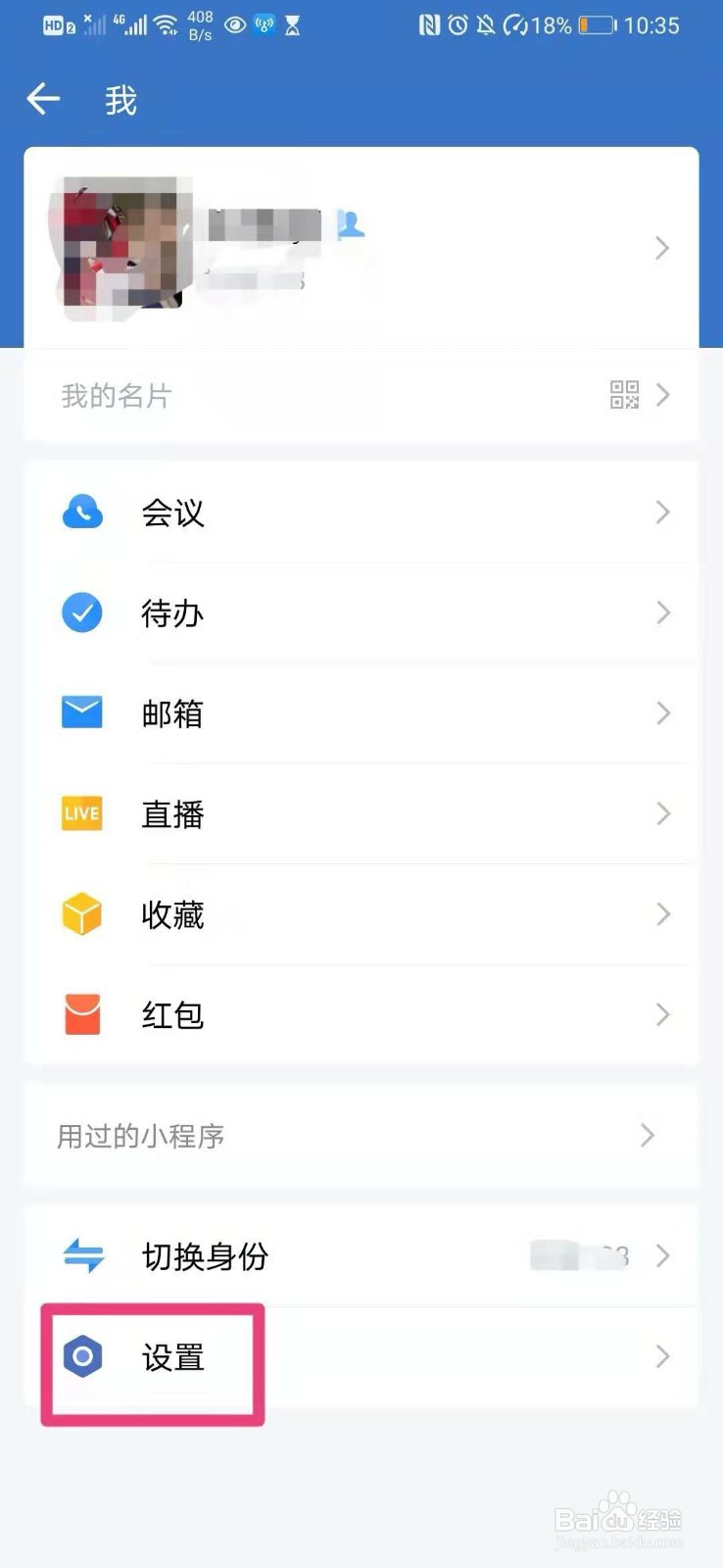723x1568 pixels.
Task: Open 我的名片 business card
Action: coord(361,395)
